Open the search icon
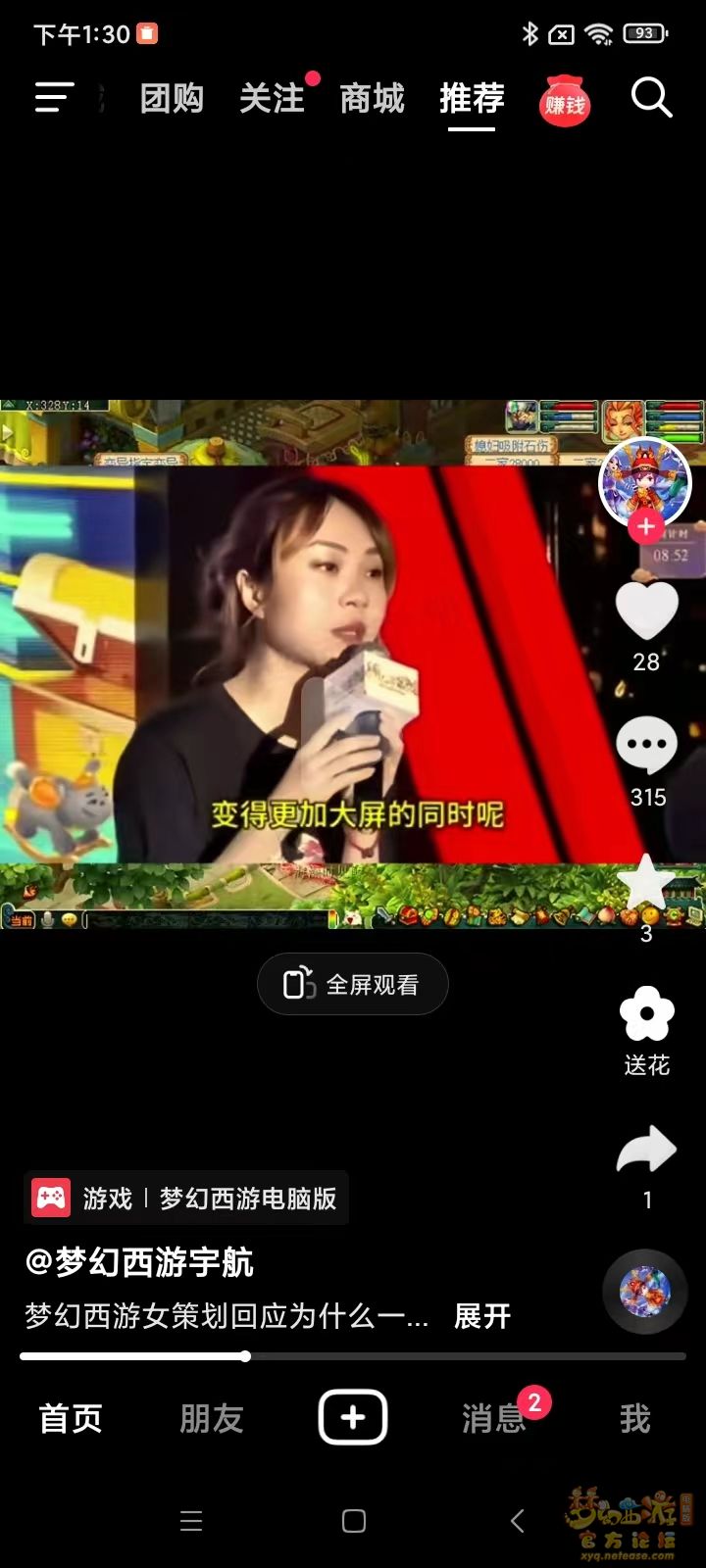This screenshot has width=706, height=1568. tap(651, 98)
